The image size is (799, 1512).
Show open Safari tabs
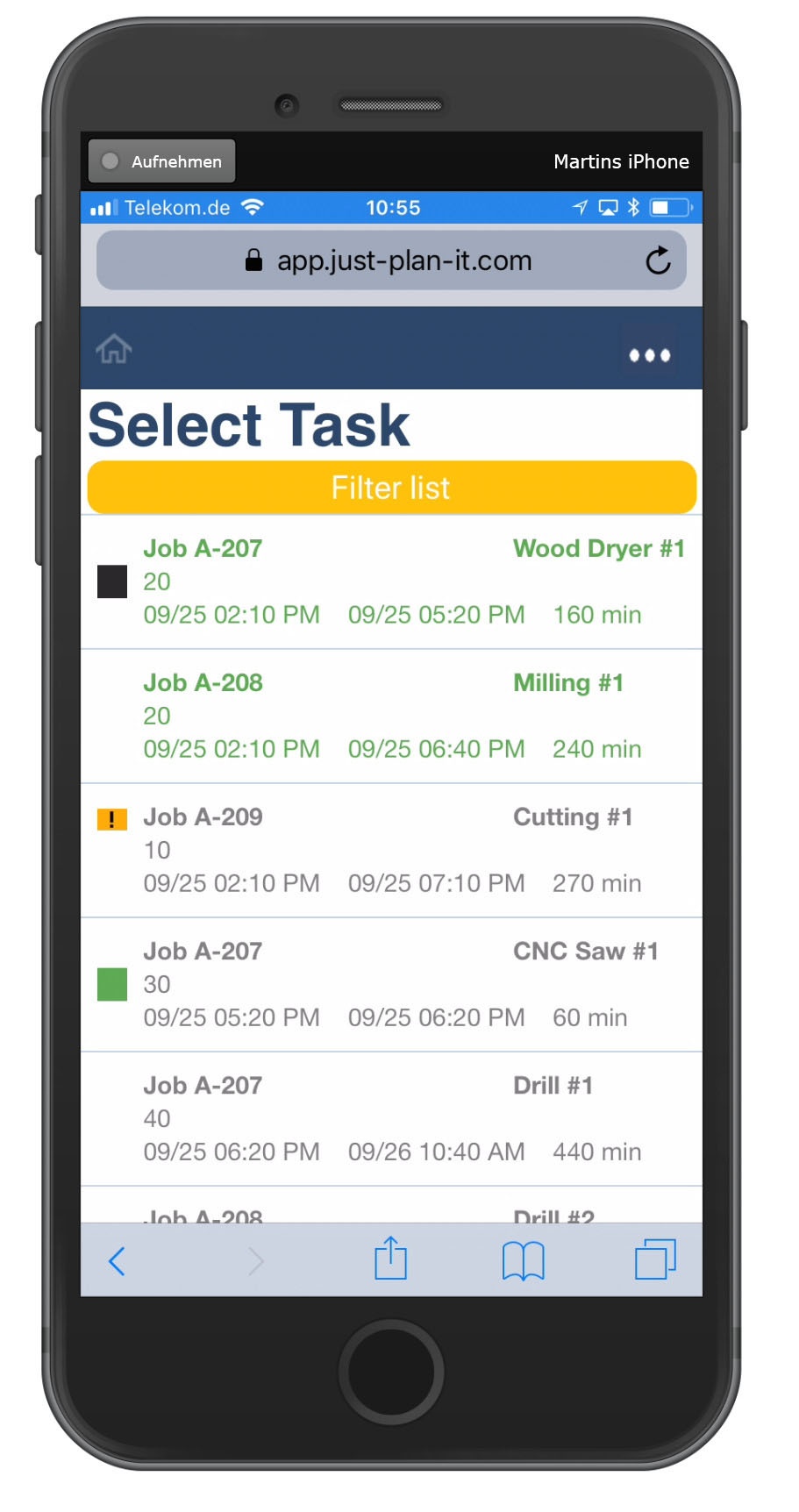coord(655,1259)
